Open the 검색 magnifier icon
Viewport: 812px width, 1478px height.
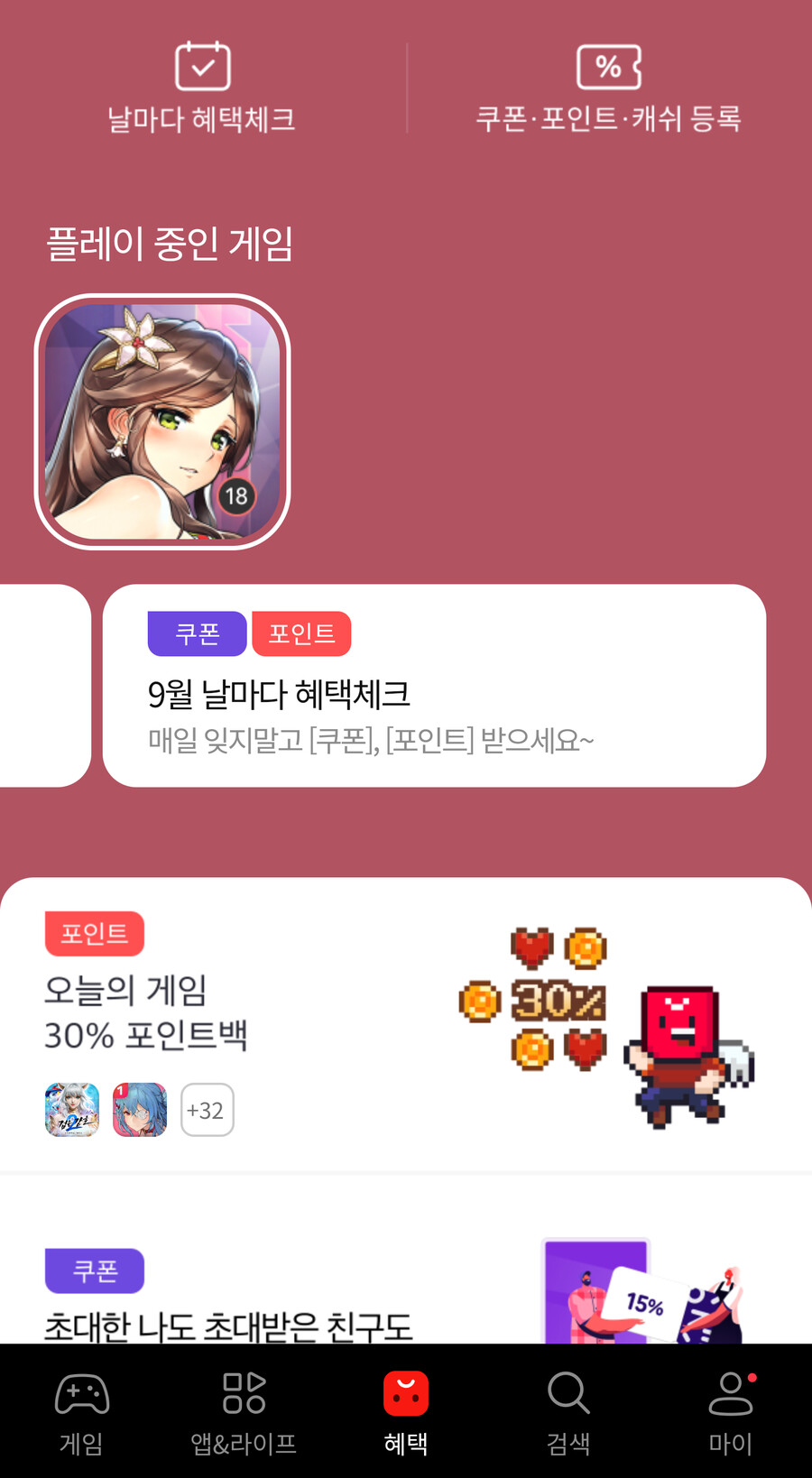pos(567,1394)
